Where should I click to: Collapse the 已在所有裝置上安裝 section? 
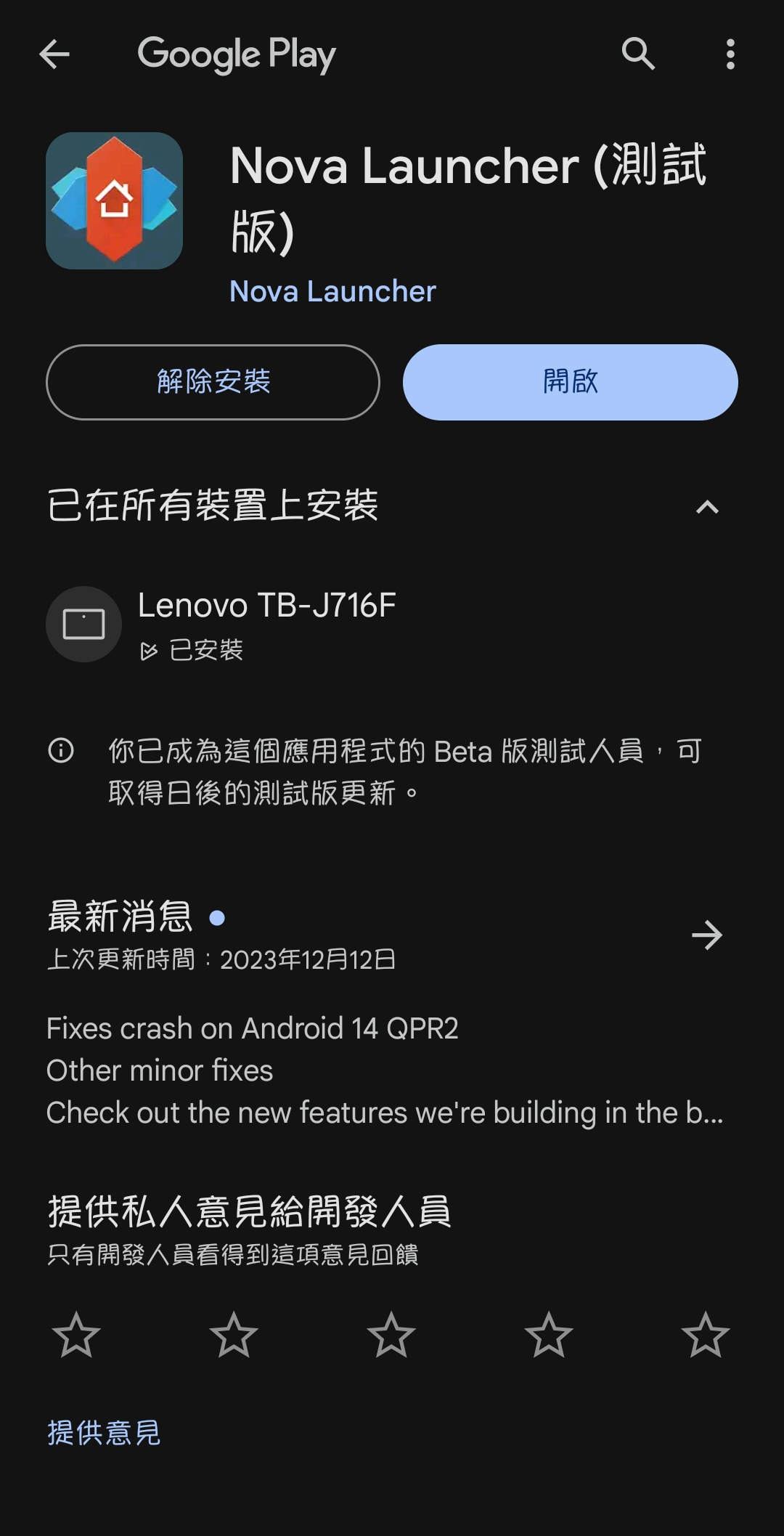click(x=707, y=507)
